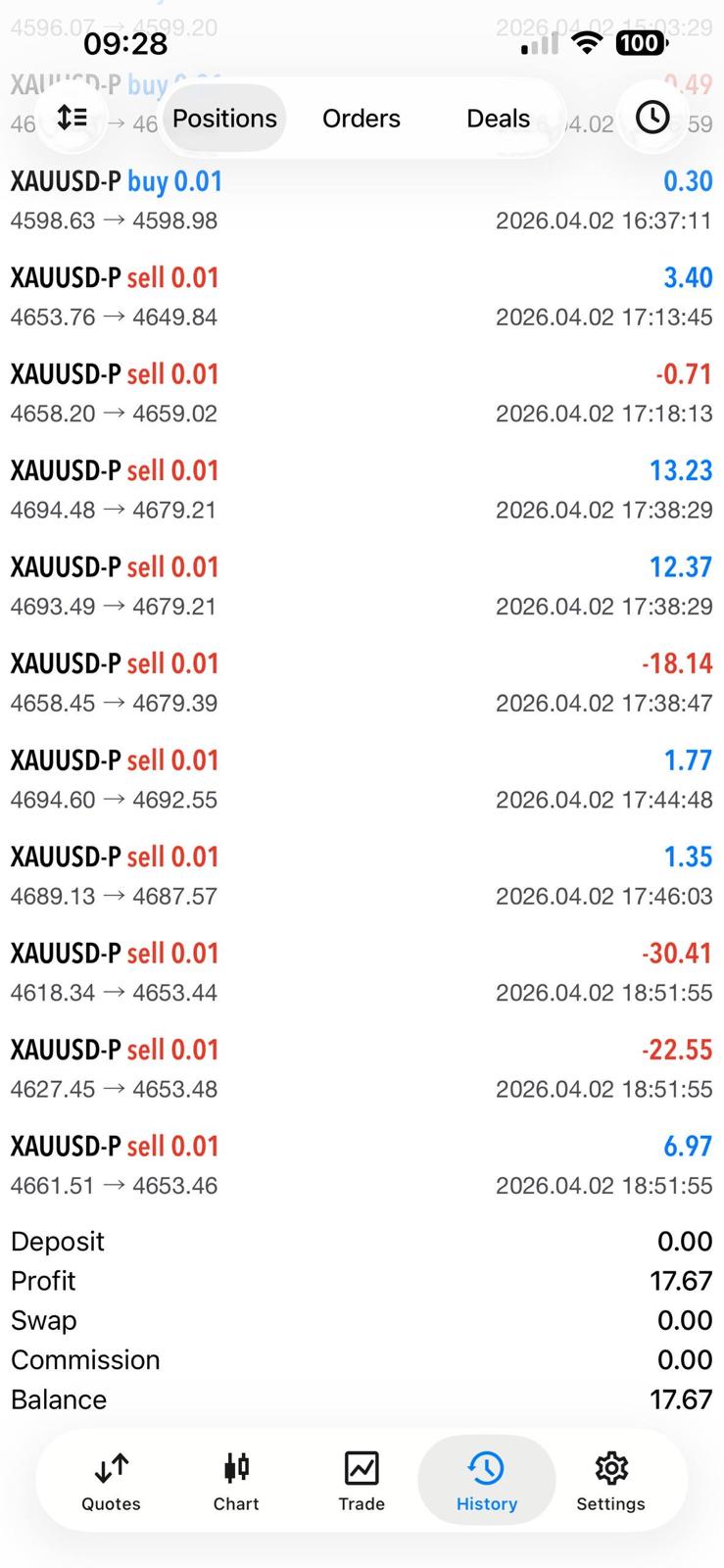The width and height of the screenshot is (724, 1568).
Task: Expand the sell position with 3.40 profit
Action: pyautogui.click(x=362, y=297)
